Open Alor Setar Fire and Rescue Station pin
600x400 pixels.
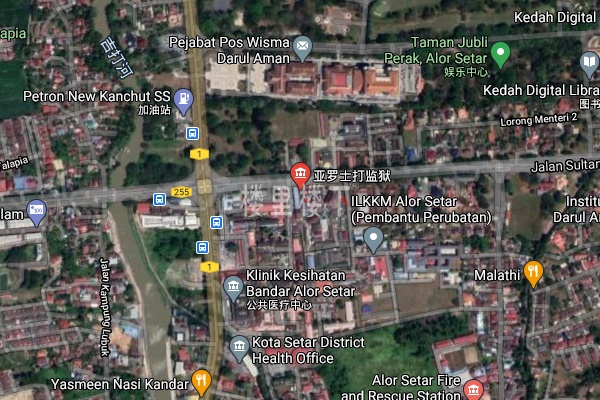474,389
